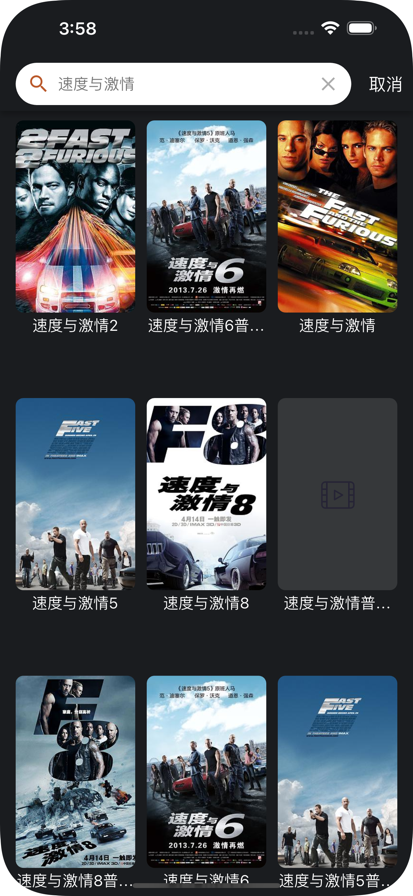The width and height of the screenshot is (413, 896).
Task: Tap the search field with 速度与激情
Action: pyautogui.click(x=183, y=84)
